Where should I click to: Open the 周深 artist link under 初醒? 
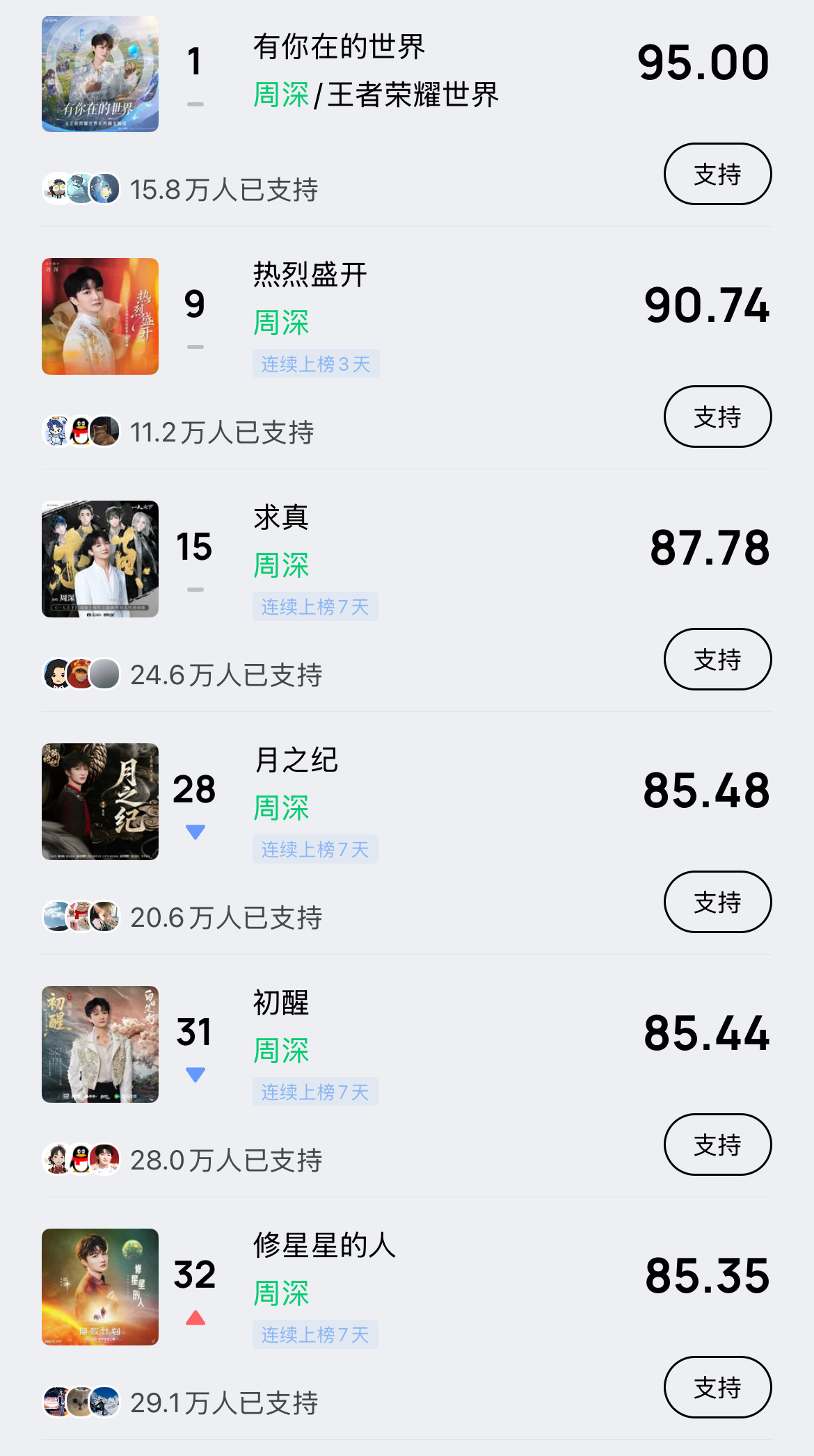(x=280, y=1051)
